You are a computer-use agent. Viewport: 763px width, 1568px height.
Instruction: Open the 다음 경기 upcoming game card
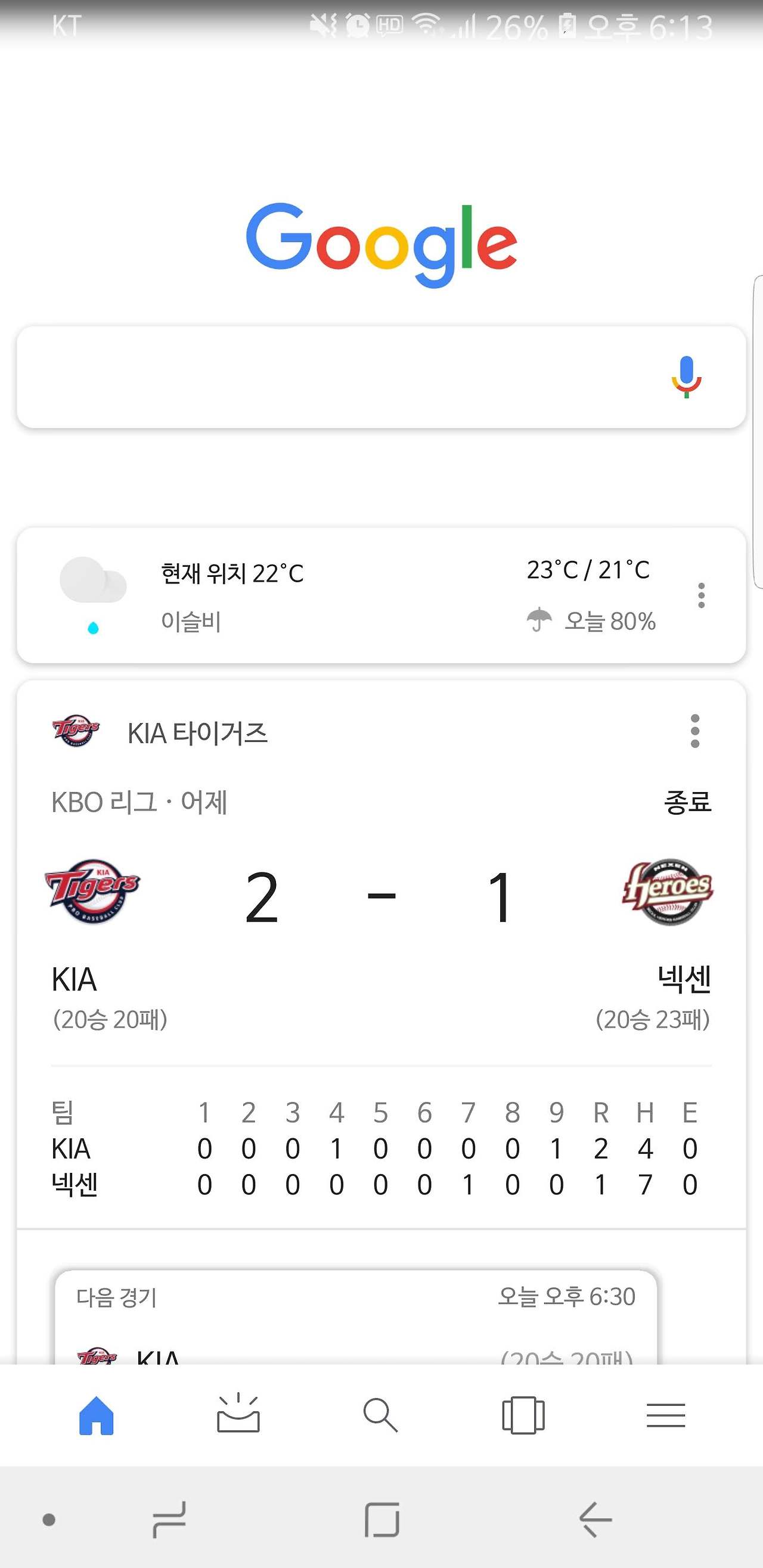coord(356,1315)
